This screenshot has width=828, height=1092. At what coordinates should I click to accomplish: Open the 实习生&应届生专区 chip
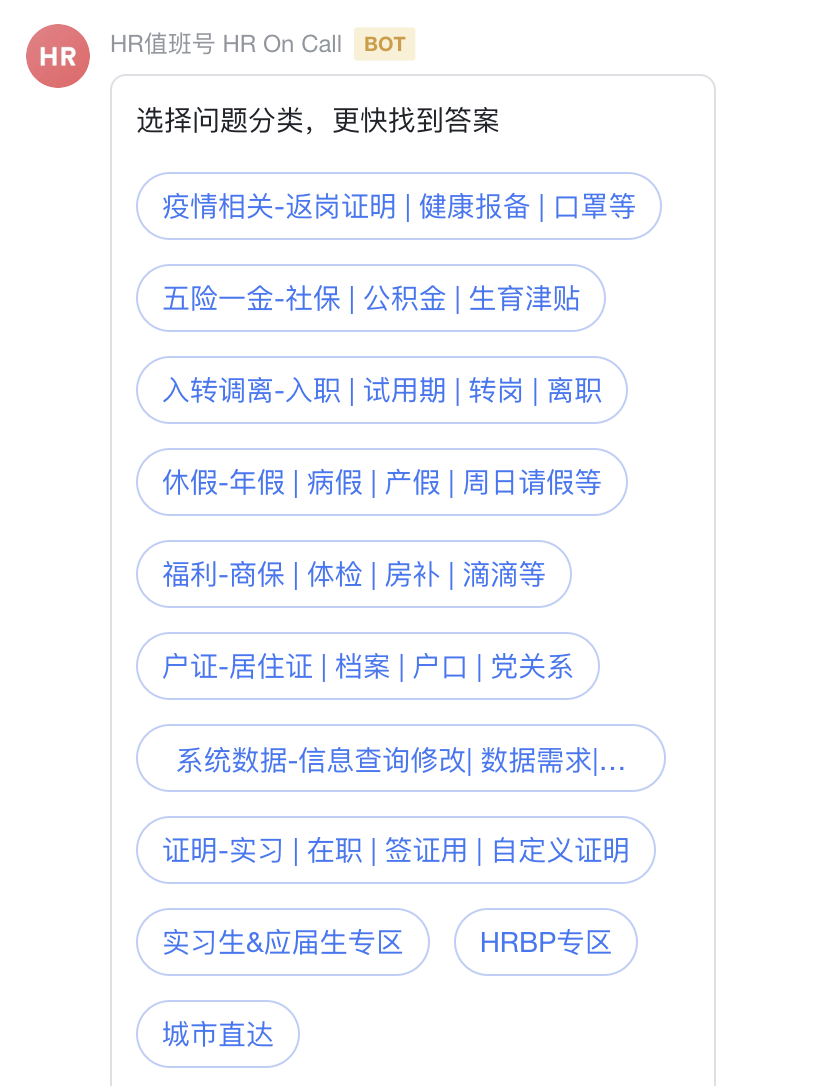click(282, 943)
